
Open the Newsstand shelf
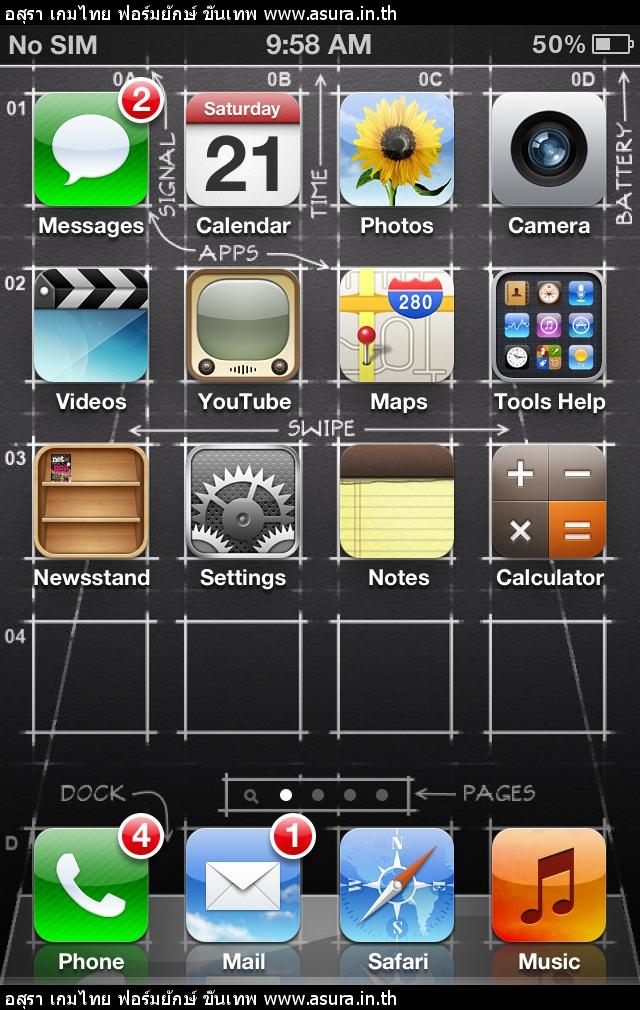(91, 502)
